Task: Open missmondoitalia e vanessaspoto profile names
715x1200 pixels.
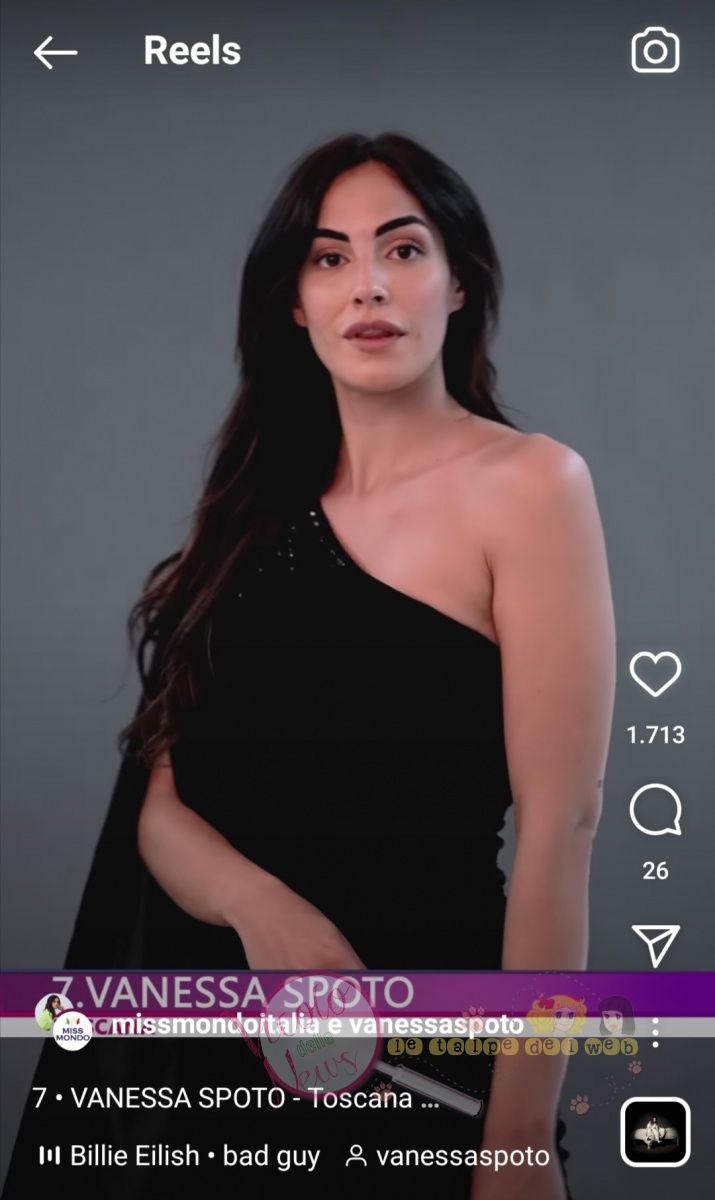Action: click(318, 1024)
